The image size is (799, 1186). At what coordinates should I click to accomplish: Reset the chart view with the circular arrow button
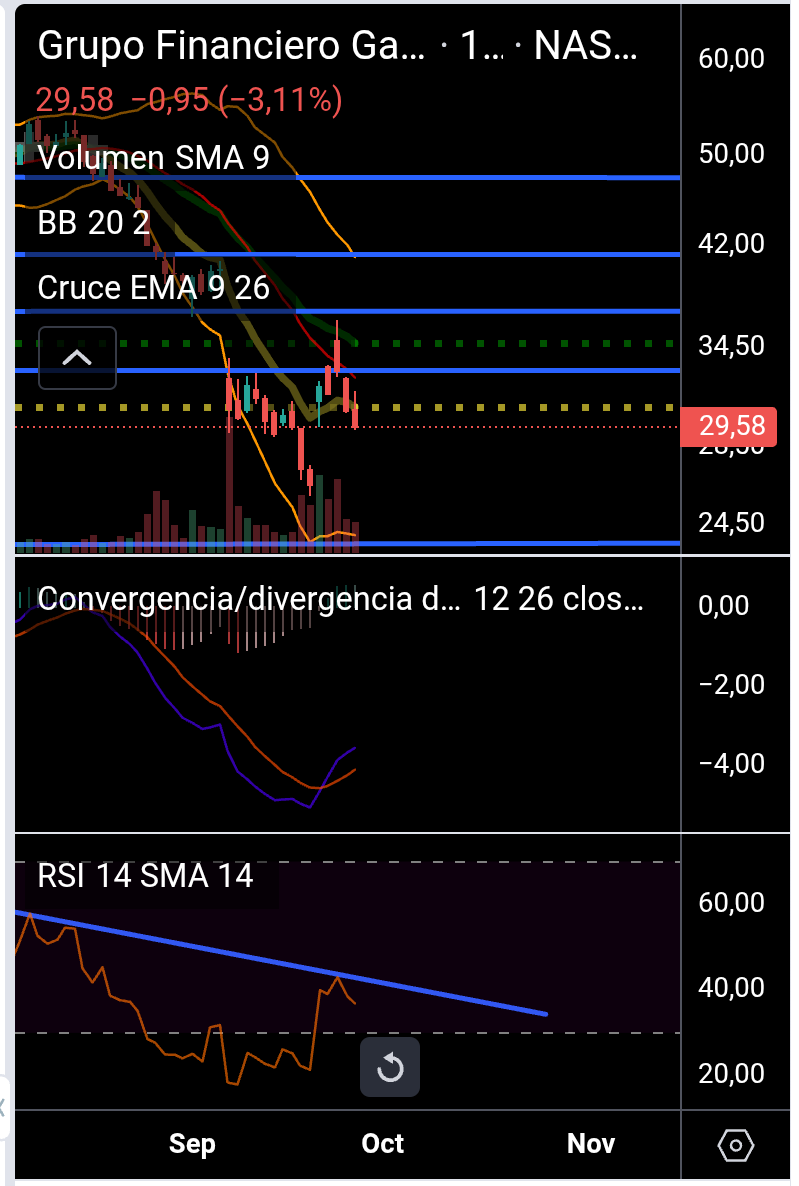pos(389,1068)
